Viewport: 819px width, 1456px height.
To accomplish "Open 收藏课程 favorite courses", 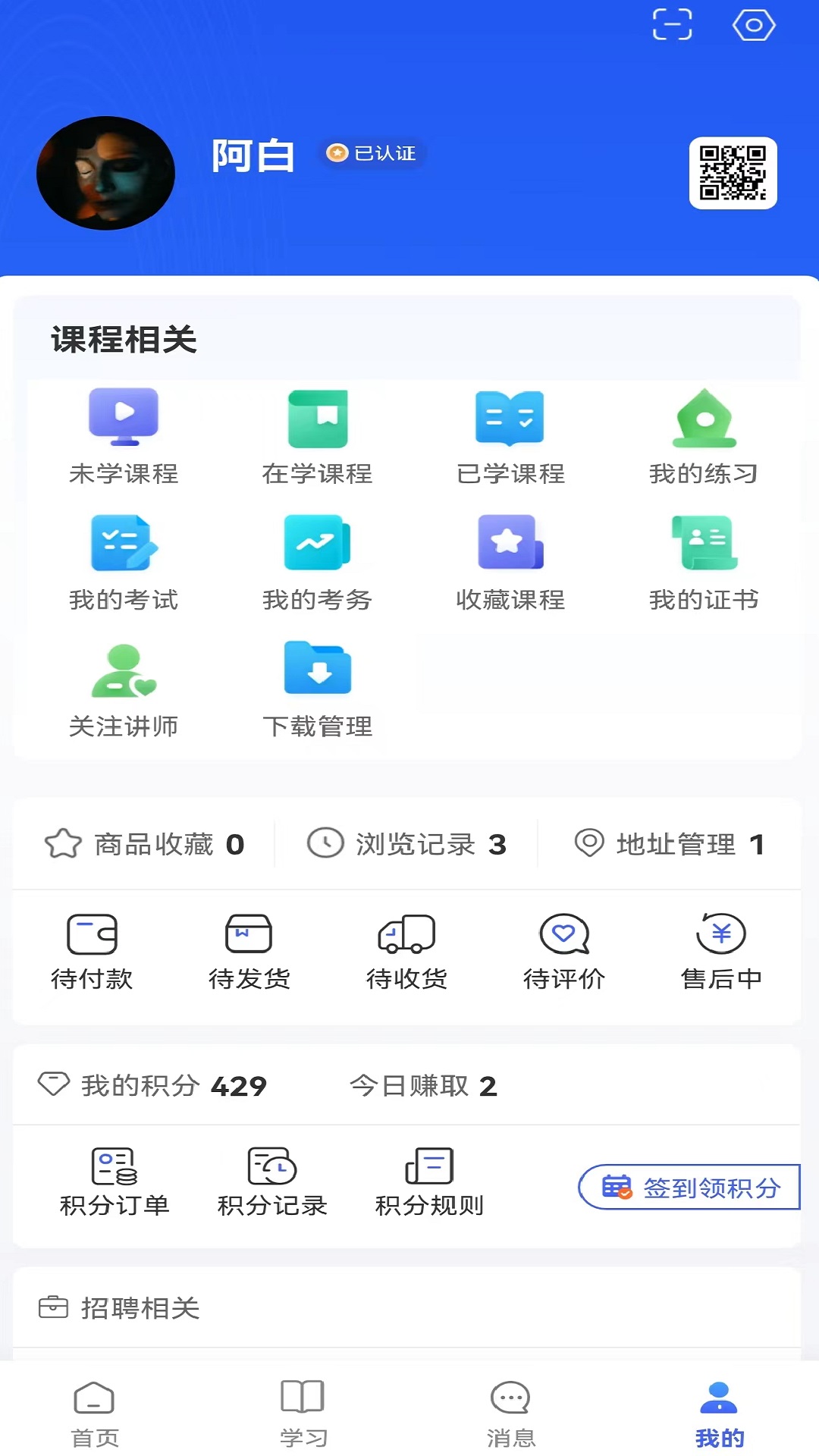I will tap(510, 562).
